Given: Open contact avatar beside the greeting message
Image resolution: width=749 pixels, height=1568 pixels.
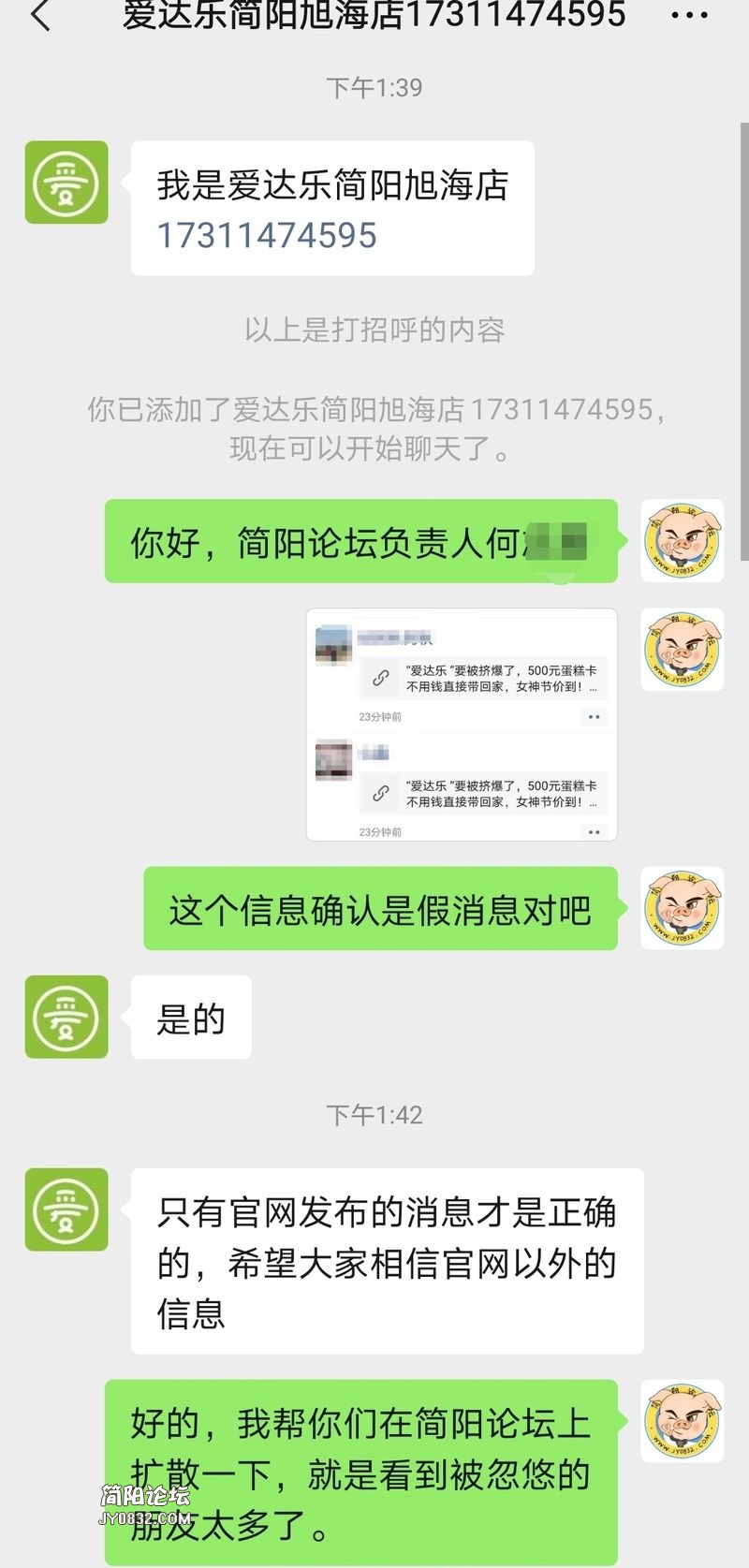Looking at the screenshot, I should [66, 183].
